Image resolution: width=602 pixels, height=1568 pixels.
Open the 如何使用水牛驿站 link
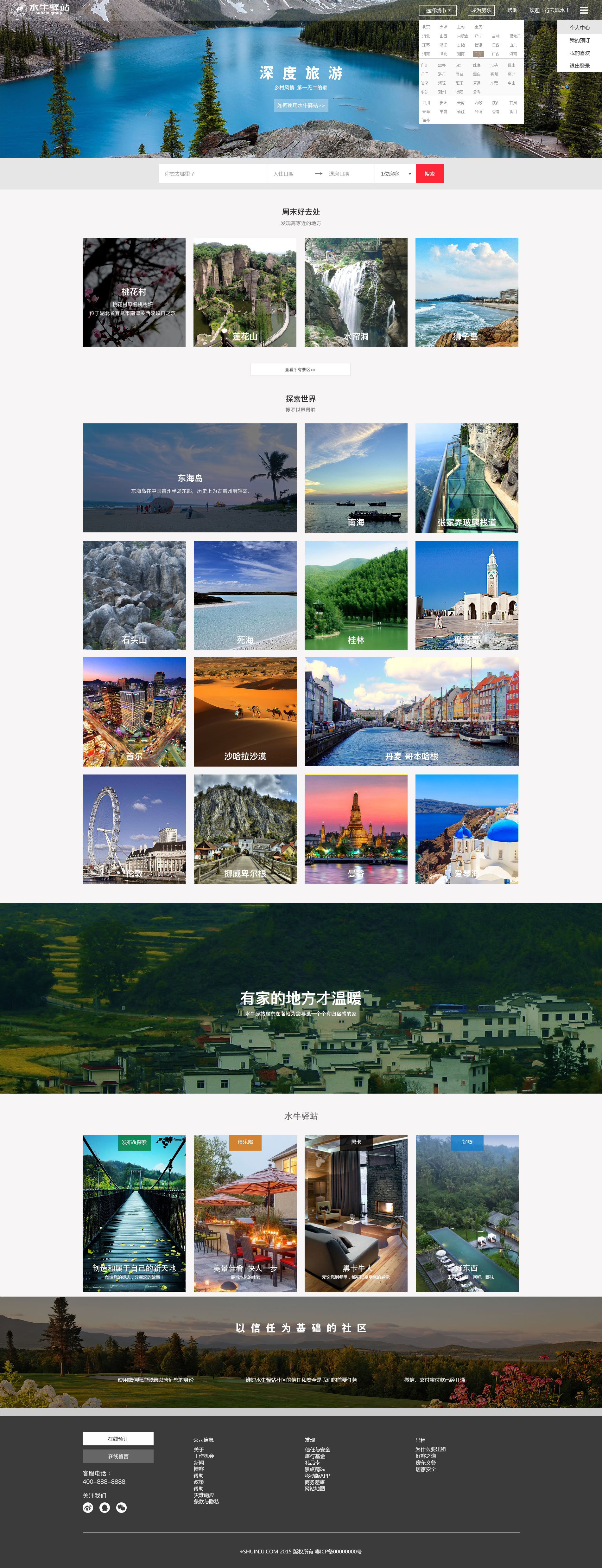click(x=301, y=105)
